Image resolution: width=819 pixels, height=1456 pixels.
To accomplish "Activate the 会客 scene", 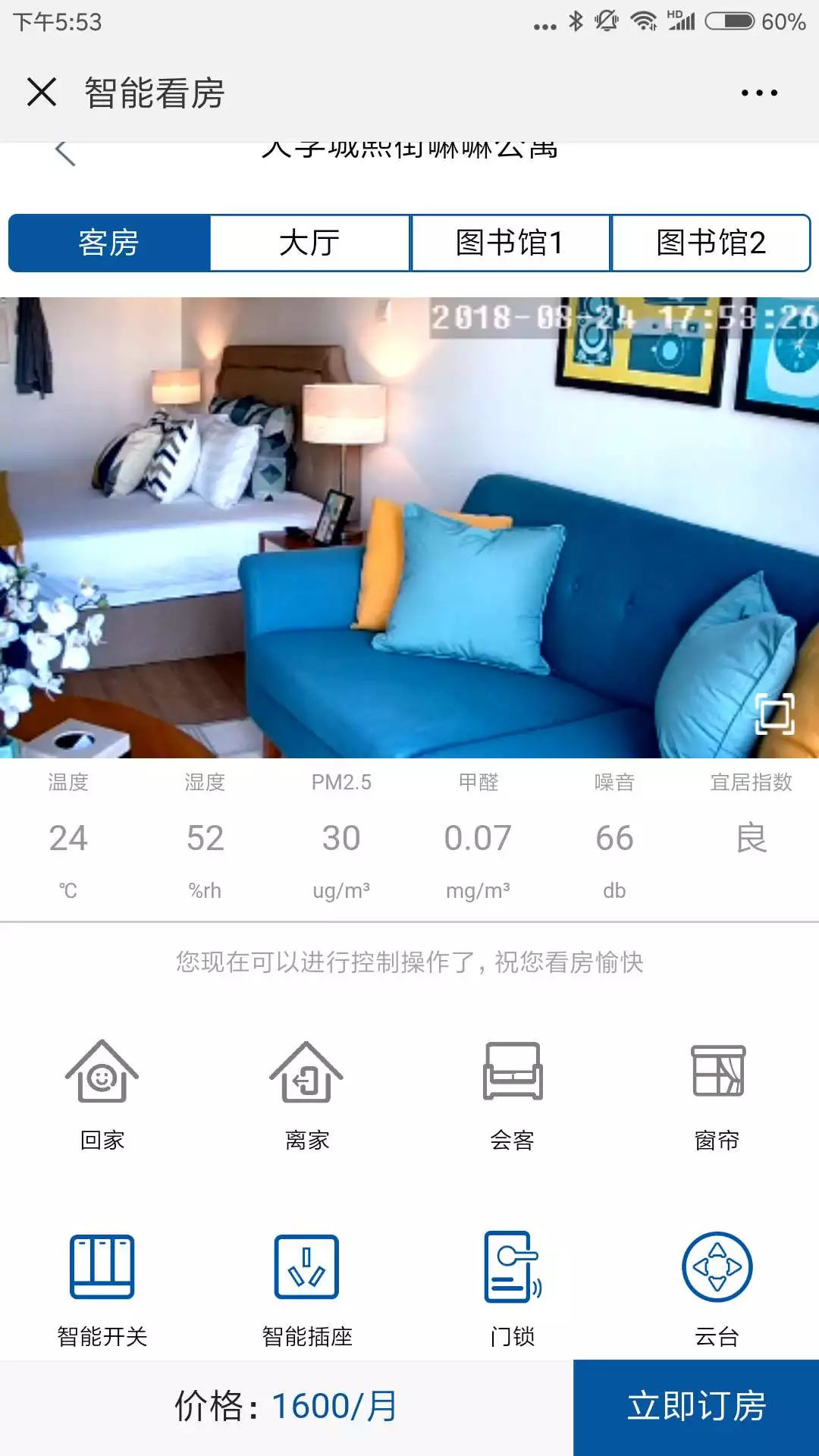I will [x=513, y=1092].
